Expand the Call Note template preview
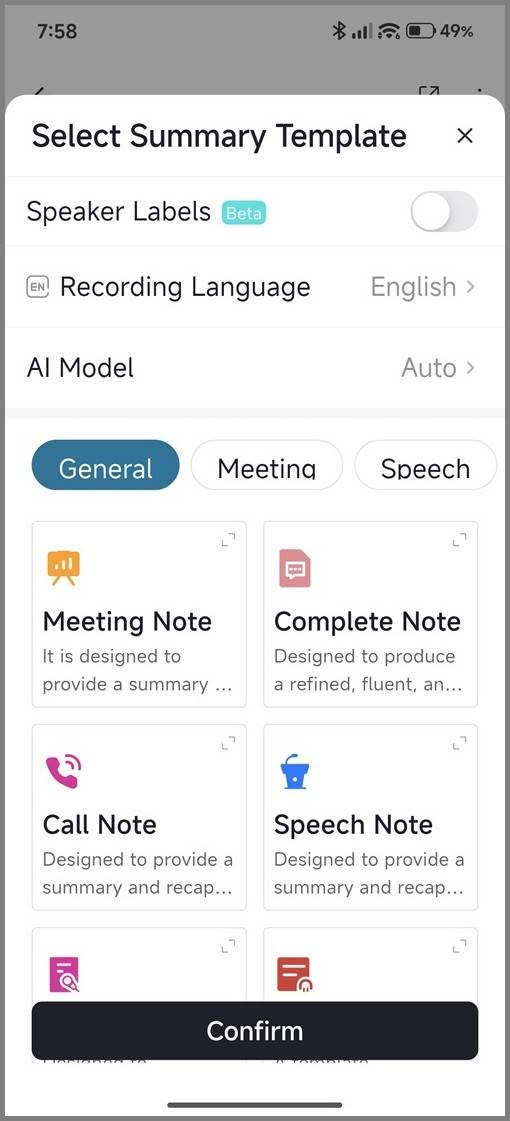This screenshot has width=510, height=1121. click(x=228, y=744)
